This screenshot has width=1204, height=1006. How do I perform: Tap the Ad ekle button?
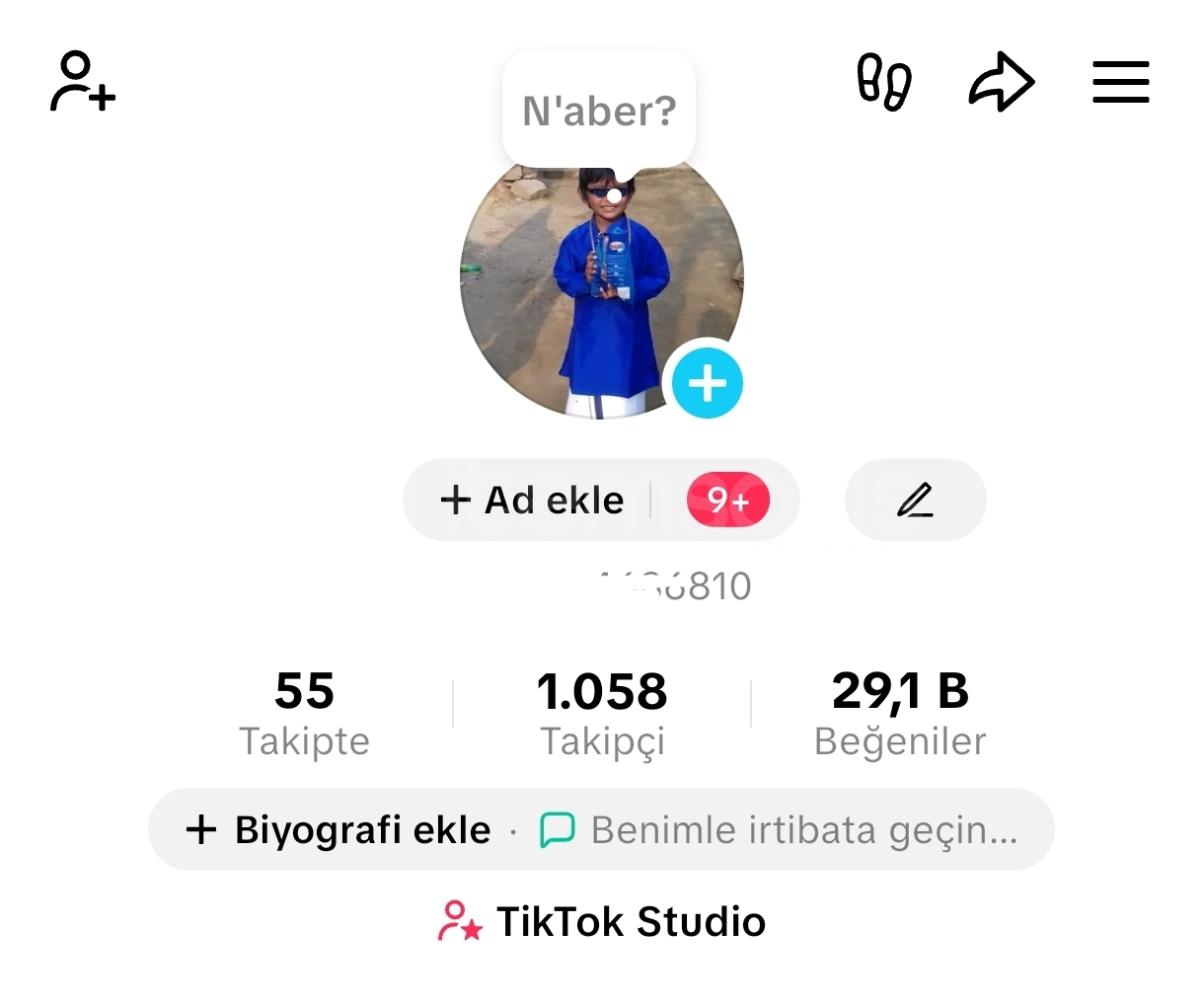tap(533, 501)
